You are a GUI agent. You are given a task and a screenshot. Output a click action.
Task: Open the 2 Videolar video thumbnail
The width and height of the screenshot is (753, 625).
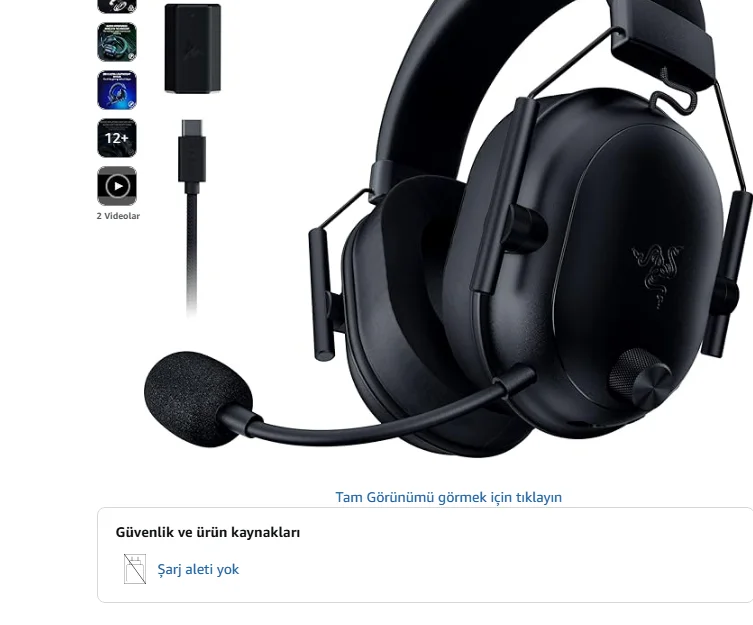[117, 186]
